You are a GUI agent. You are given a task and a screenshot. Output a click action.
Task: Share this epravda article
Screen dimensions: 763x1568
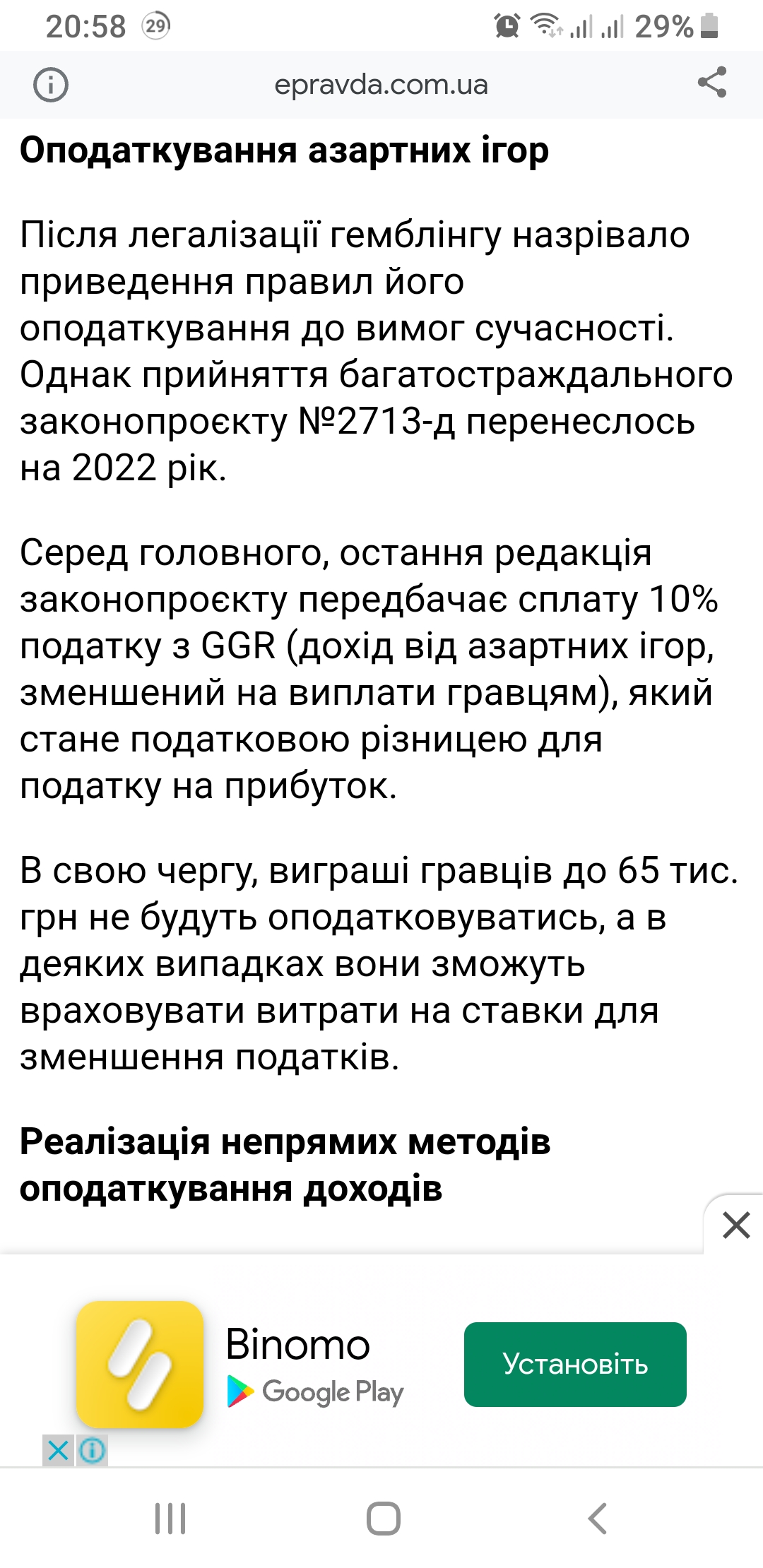click(711, 83)
